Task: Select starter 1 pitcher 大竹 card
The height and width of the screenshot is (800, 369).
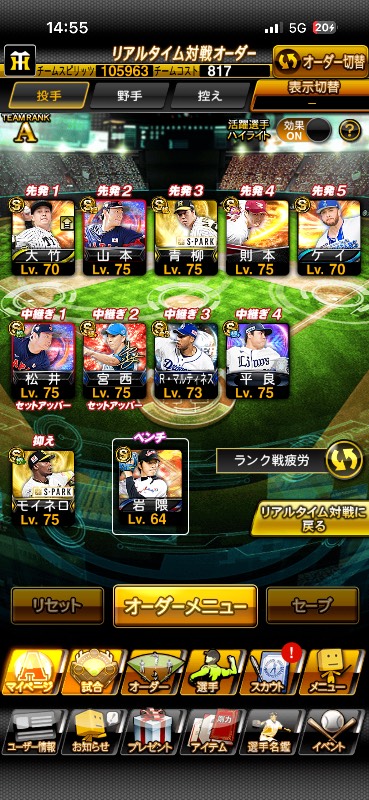Action: [x=43, y=237]
